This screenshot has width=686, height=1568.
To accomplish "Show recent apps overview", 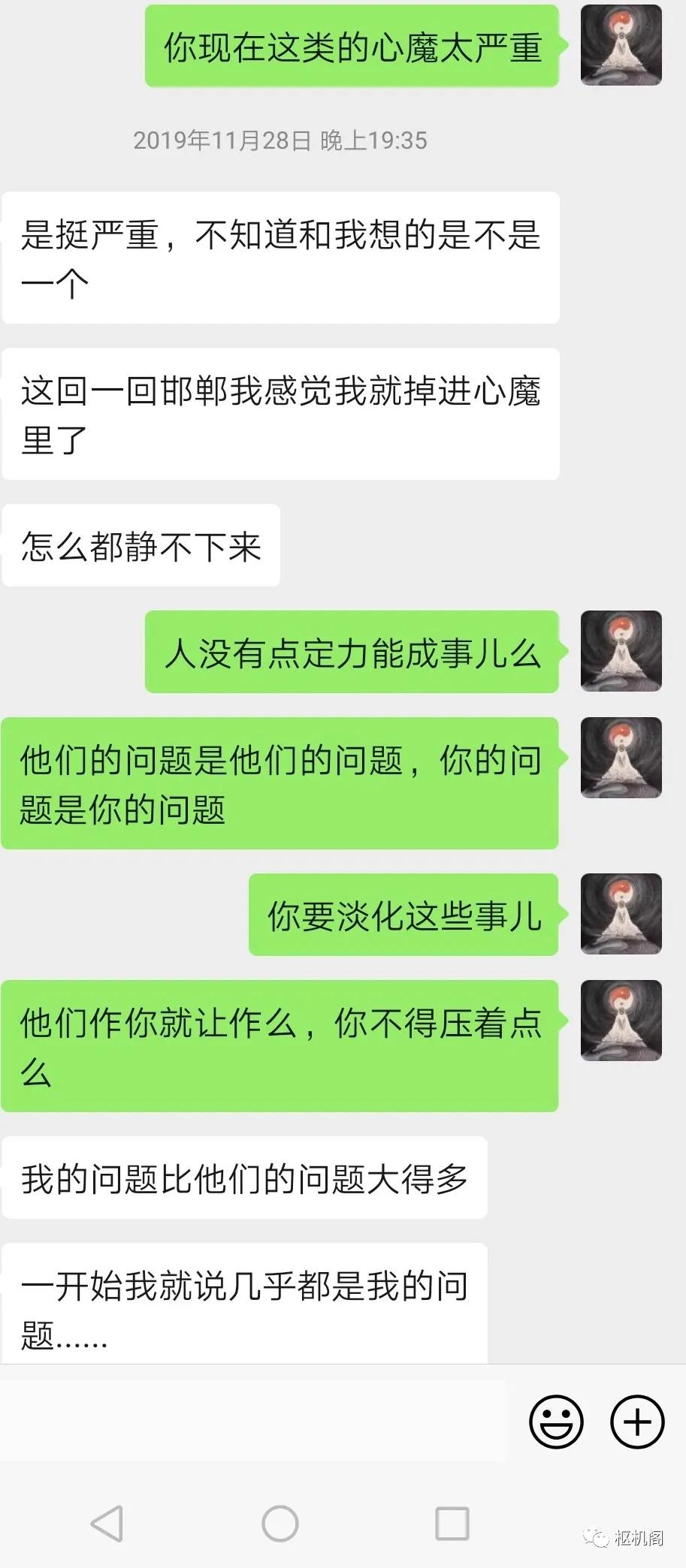I will (452, 1524).
